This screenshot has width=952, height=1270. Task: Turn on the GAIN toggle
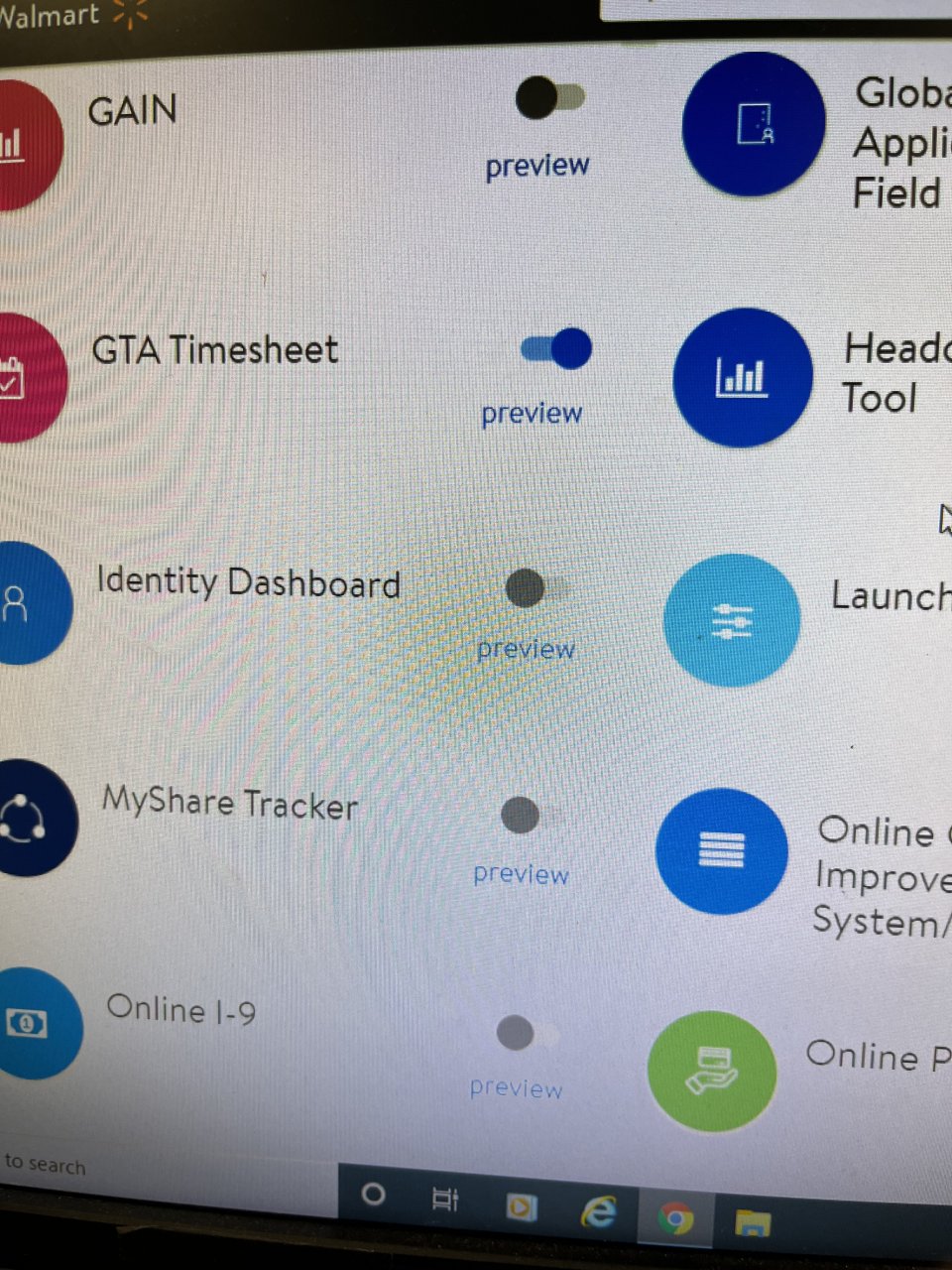550,98
